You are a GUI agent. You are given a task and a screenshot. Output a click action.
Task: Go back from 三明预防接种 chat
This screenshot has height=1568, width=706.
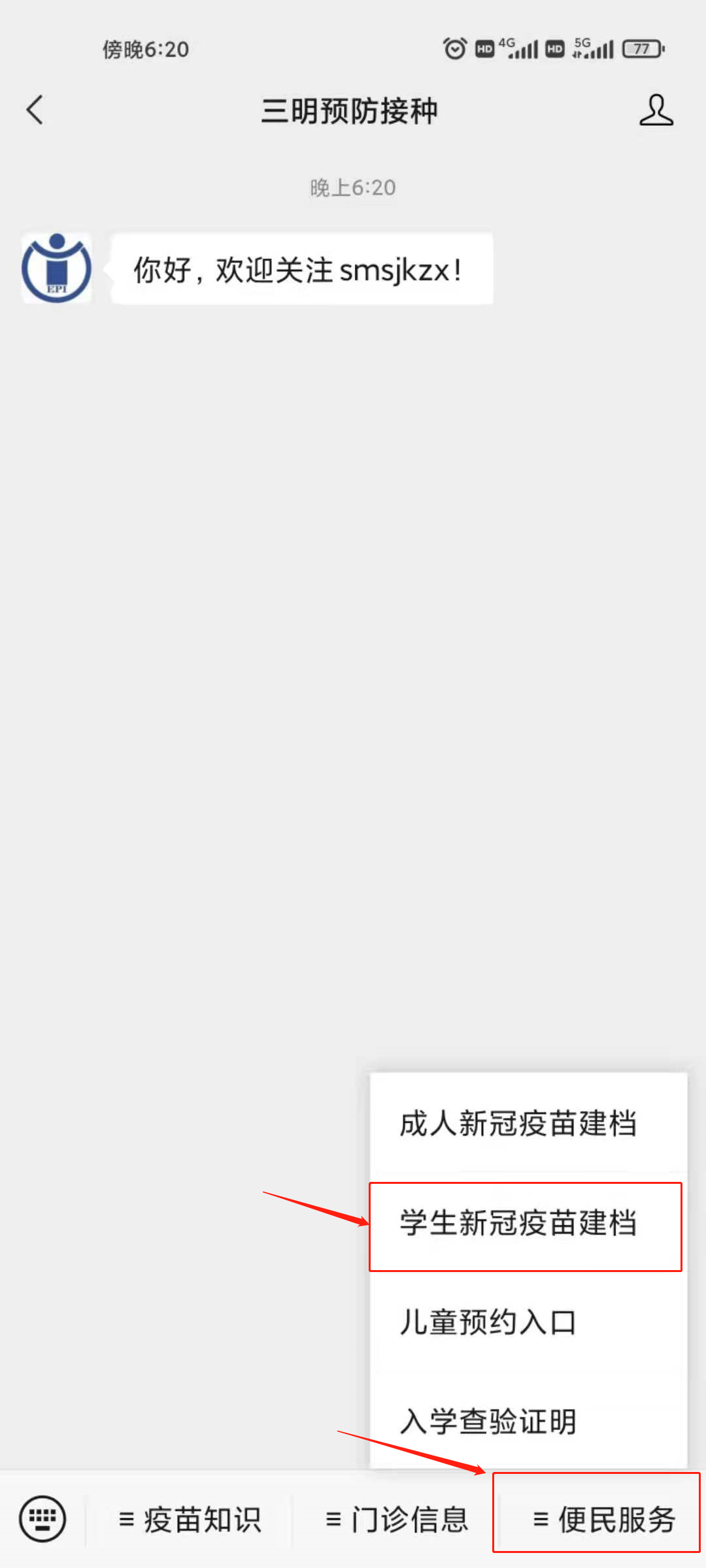click(35, 110)
